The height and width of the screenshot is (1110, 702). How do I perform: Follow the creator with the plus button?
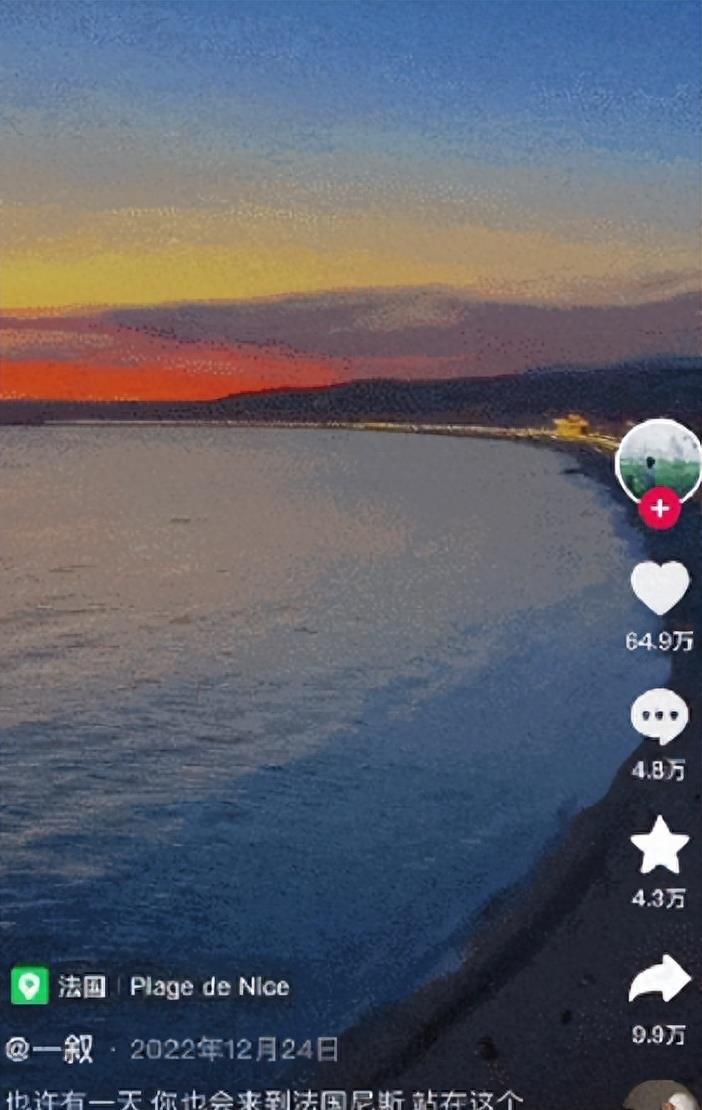[x=659, y=509]
